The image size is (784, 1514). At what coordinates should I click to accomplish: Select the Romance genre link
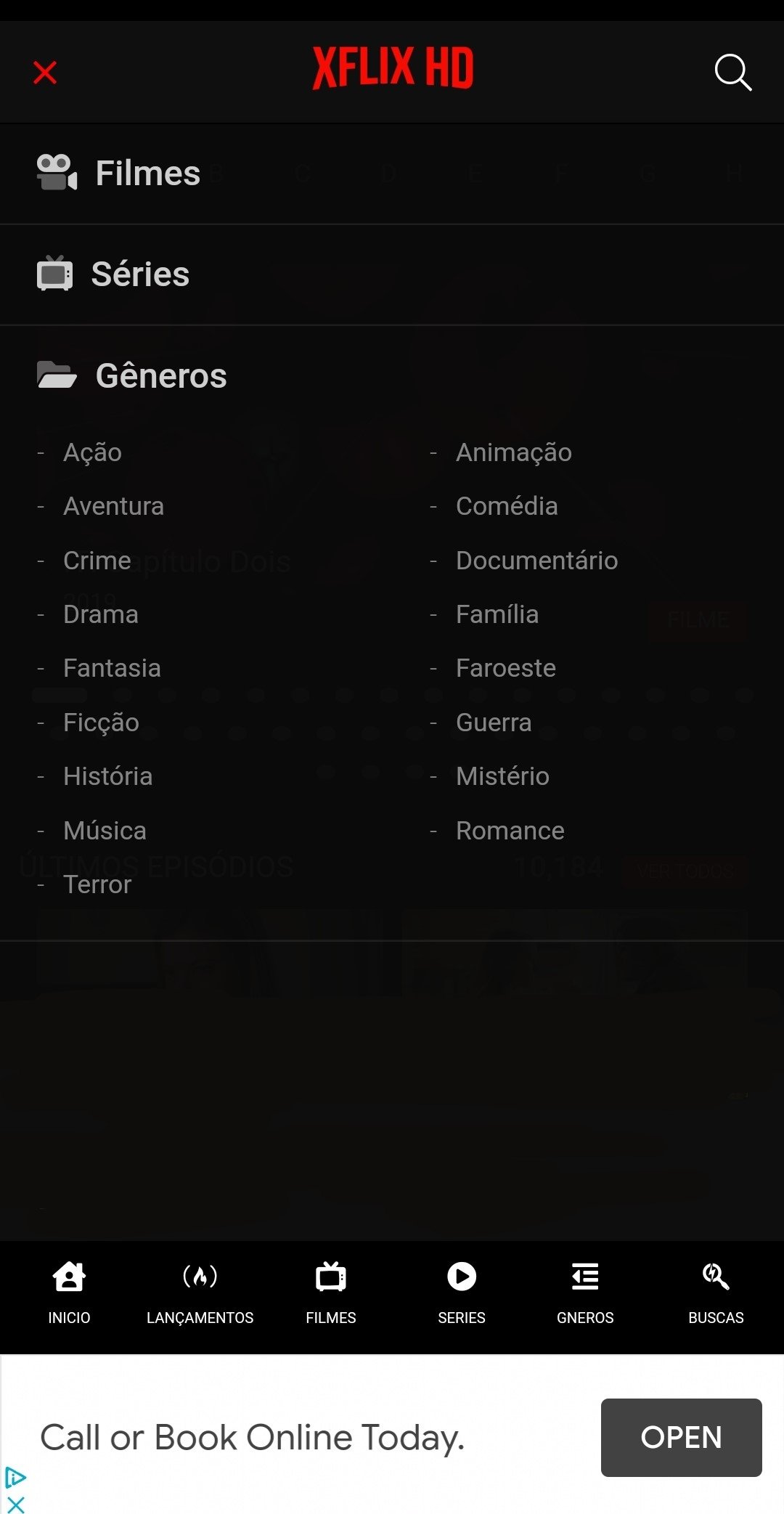(x=510, y=830)
